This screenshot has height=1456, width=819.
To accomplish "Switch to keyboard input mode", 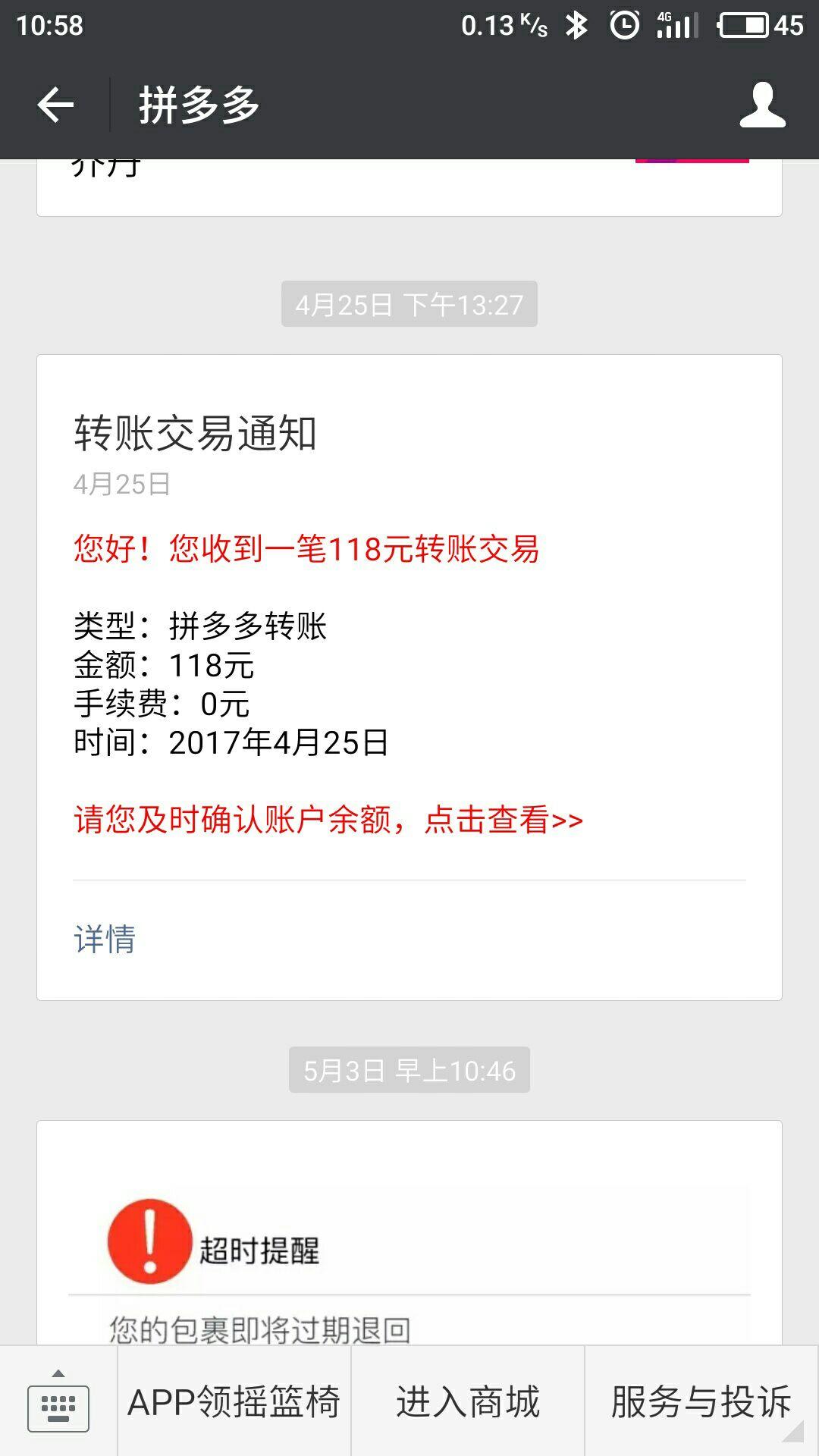I will 58,1401.
